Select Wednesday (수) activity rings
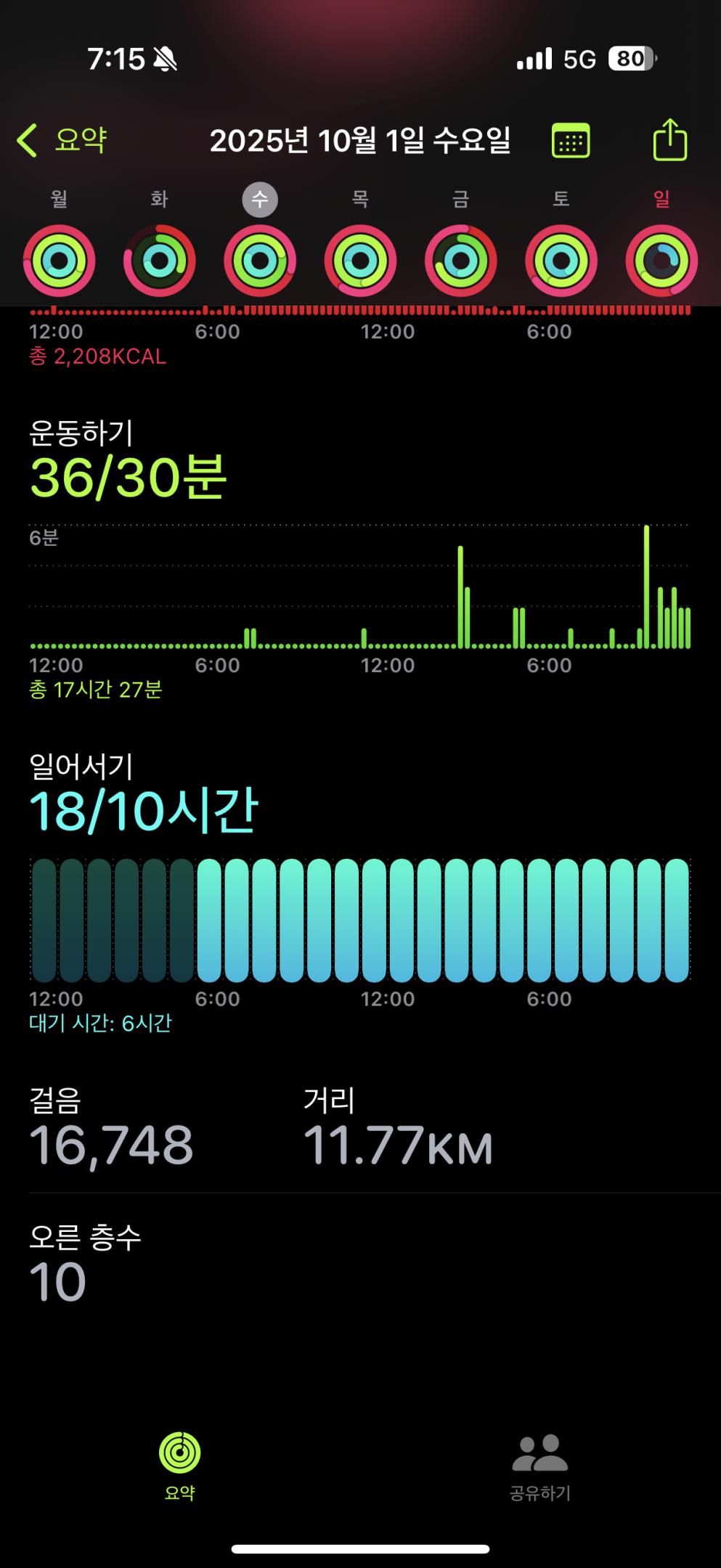 (260, 261)
